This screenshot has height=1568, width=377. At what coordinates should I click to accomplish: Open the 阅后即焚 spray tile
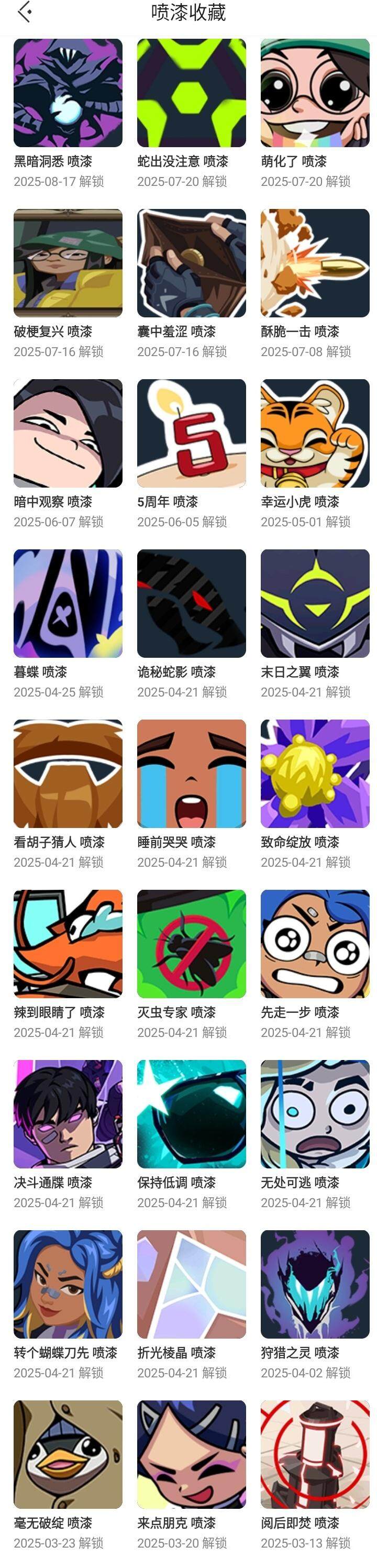point(315,1454)
